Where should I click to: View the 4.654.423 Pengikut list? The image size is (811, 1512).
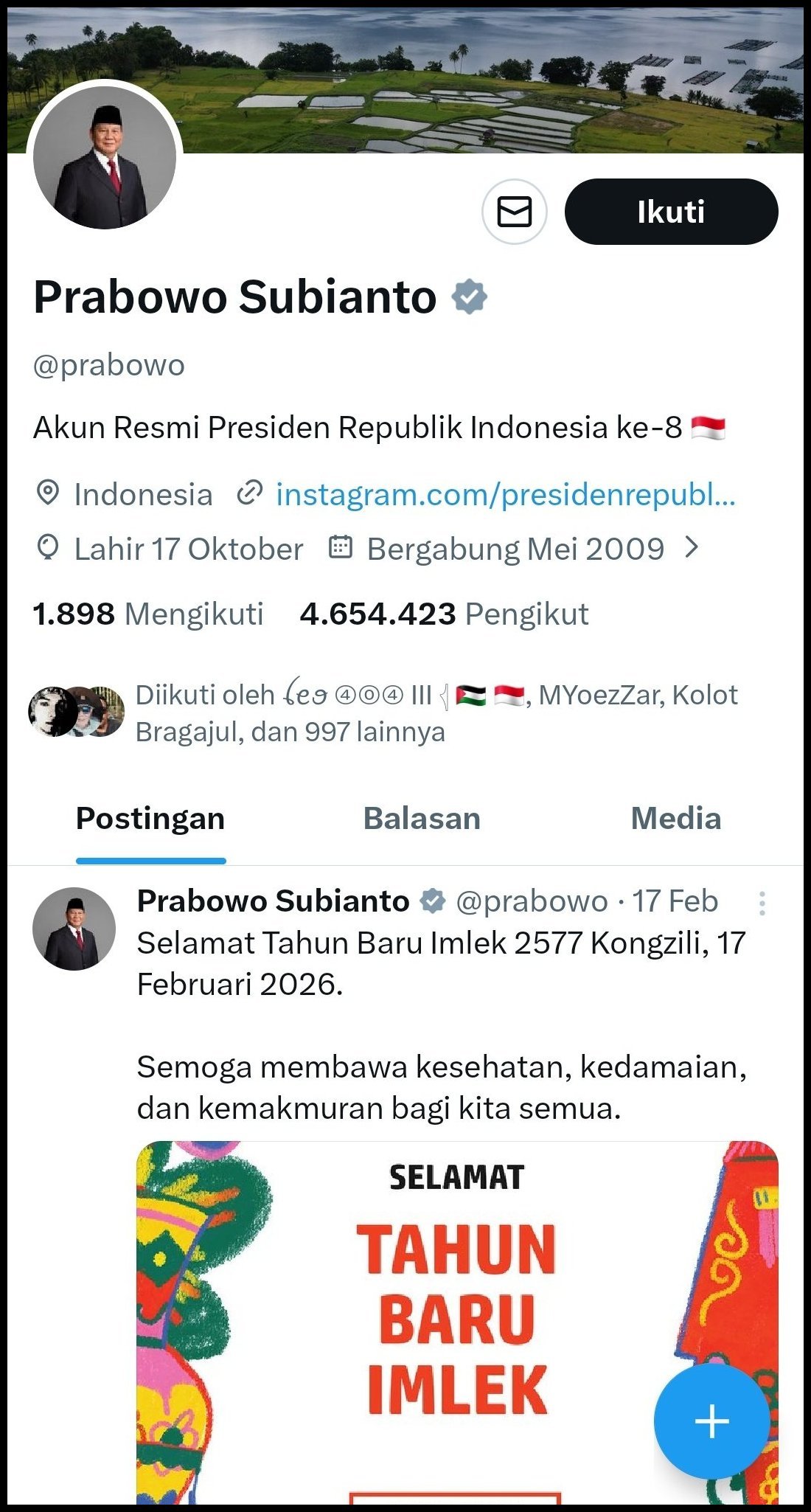pyautogui.click(x=444, y=614)
